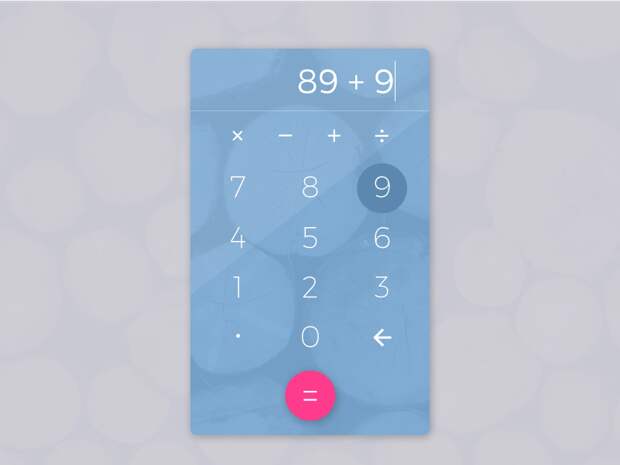Delete last character with backspace arrow

pyautogui.click(x=382, y=338)
